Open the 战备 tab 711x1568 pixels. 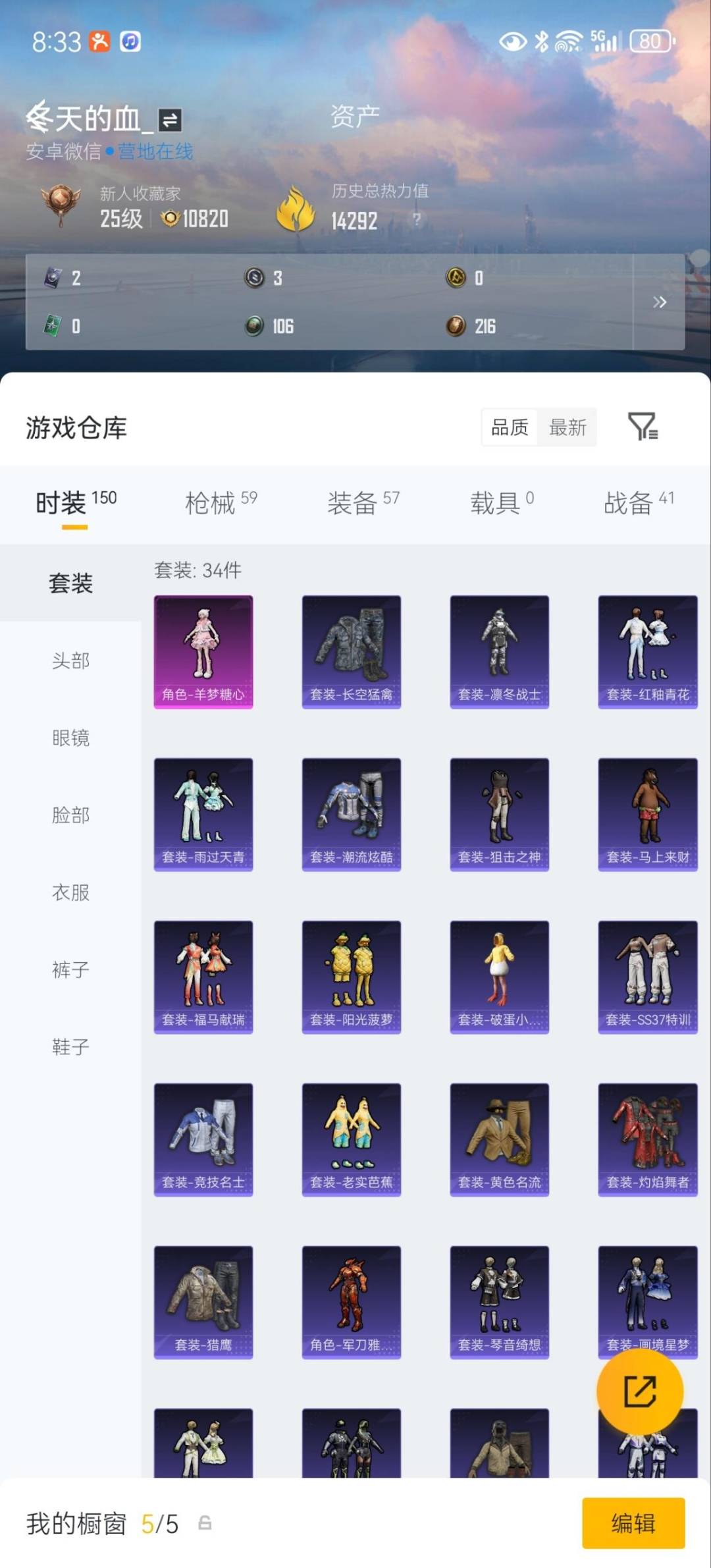627,502
